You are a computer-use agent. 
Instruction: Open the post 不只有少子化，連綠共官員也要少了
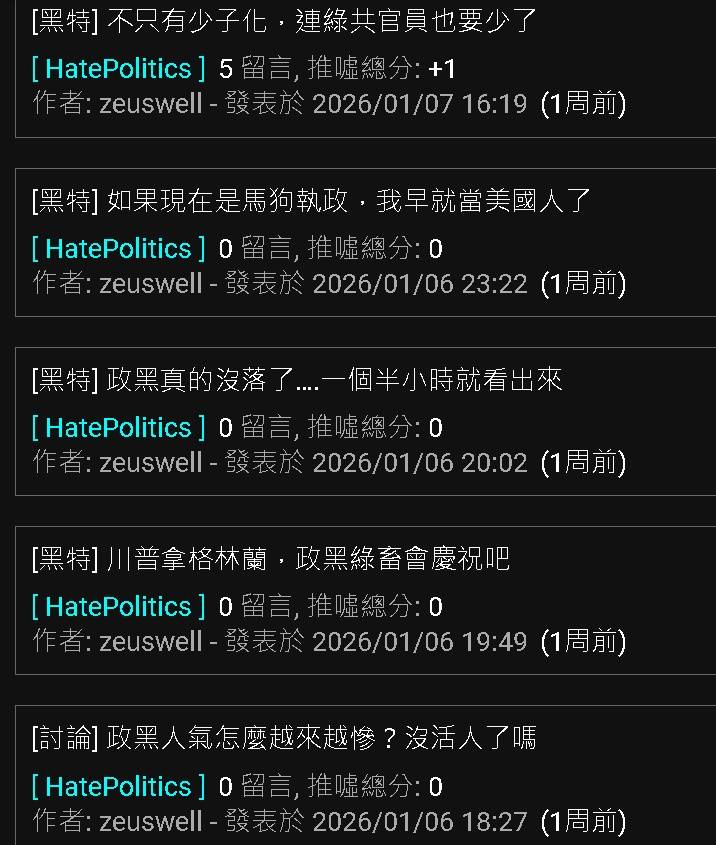tap(285, 20)
